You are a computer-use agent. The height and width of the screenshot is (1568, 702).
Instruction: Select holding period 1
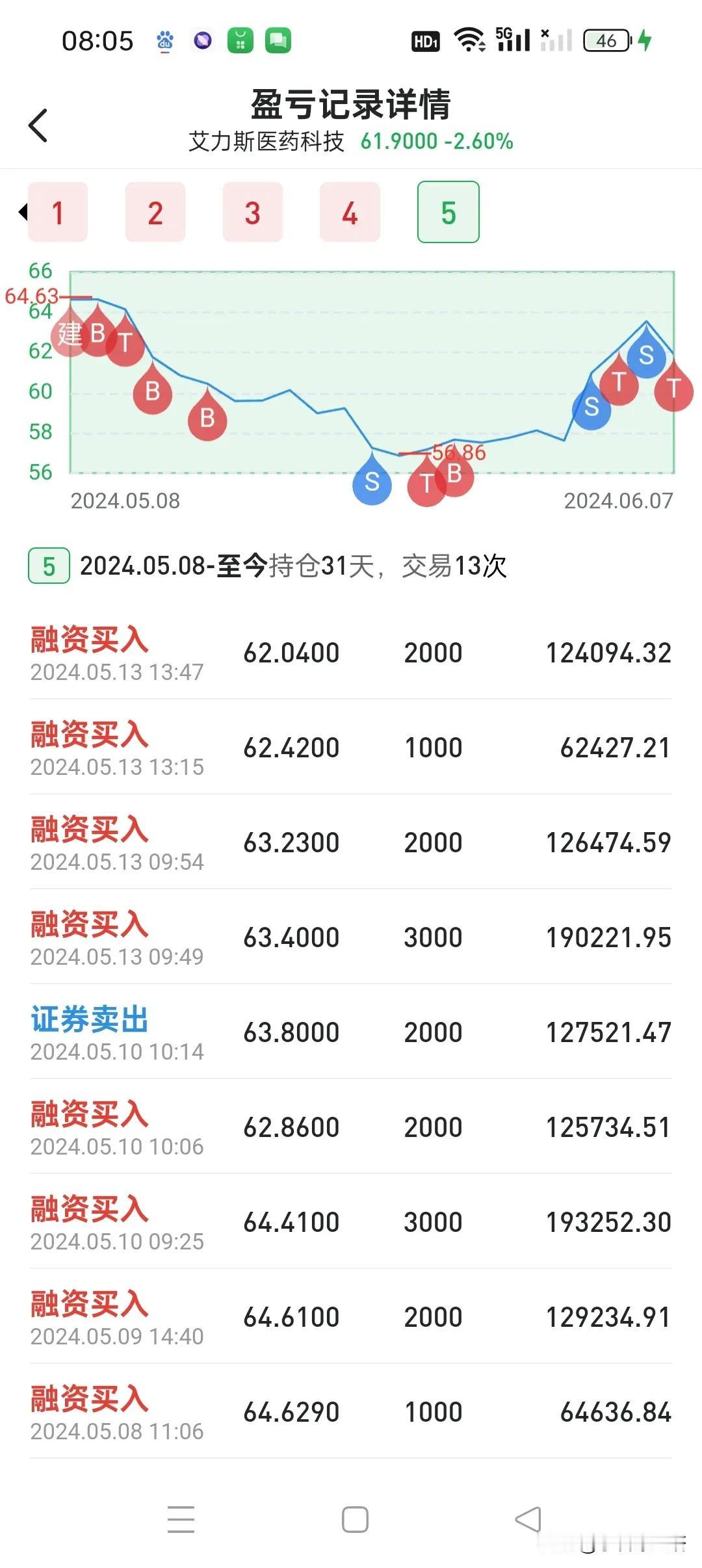58,212
